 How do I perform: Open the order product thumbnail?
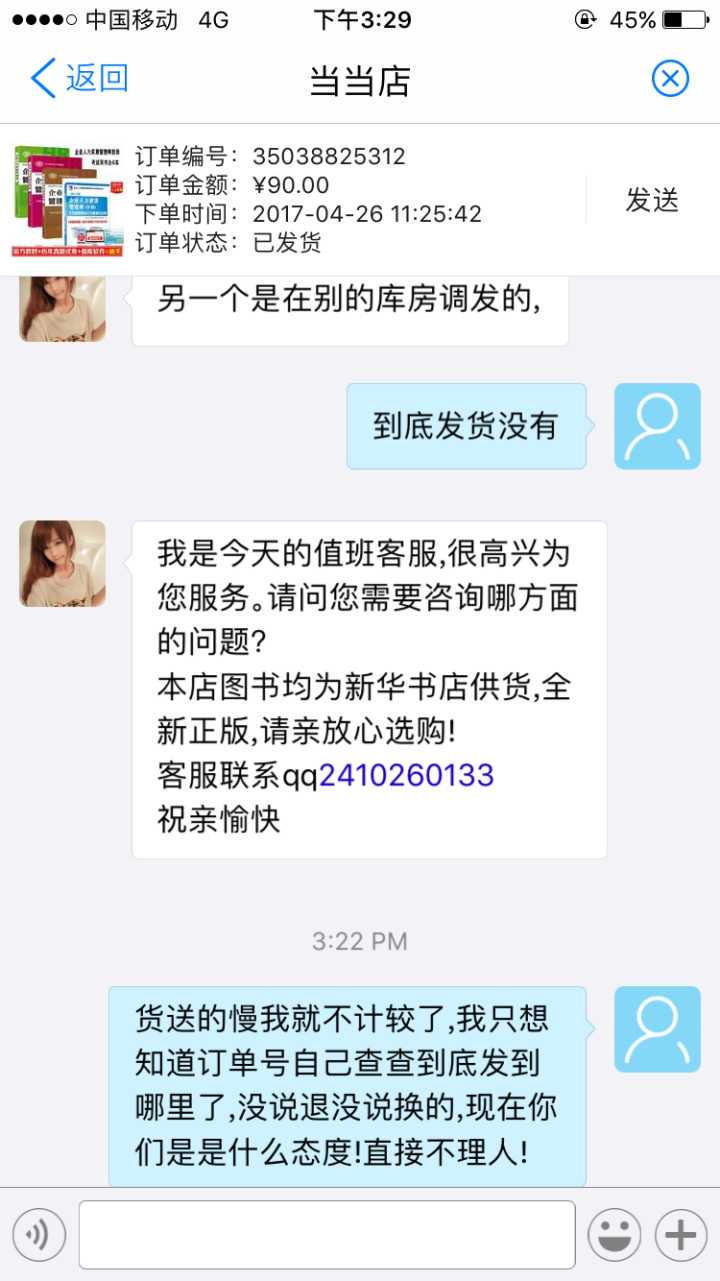point(68,200)
